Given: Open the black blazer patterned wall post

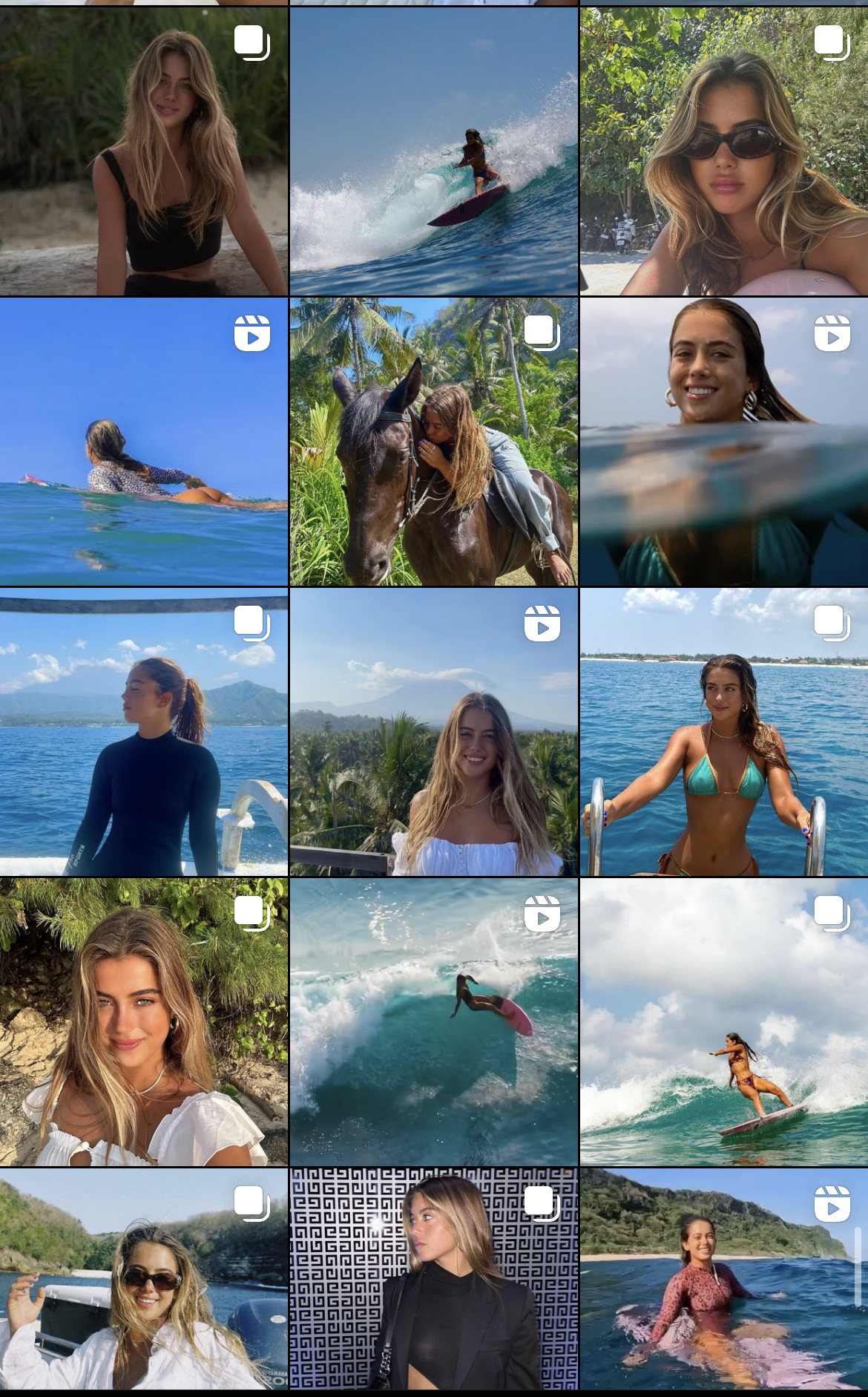Looking at the screenshot, I should (433, 1280).
